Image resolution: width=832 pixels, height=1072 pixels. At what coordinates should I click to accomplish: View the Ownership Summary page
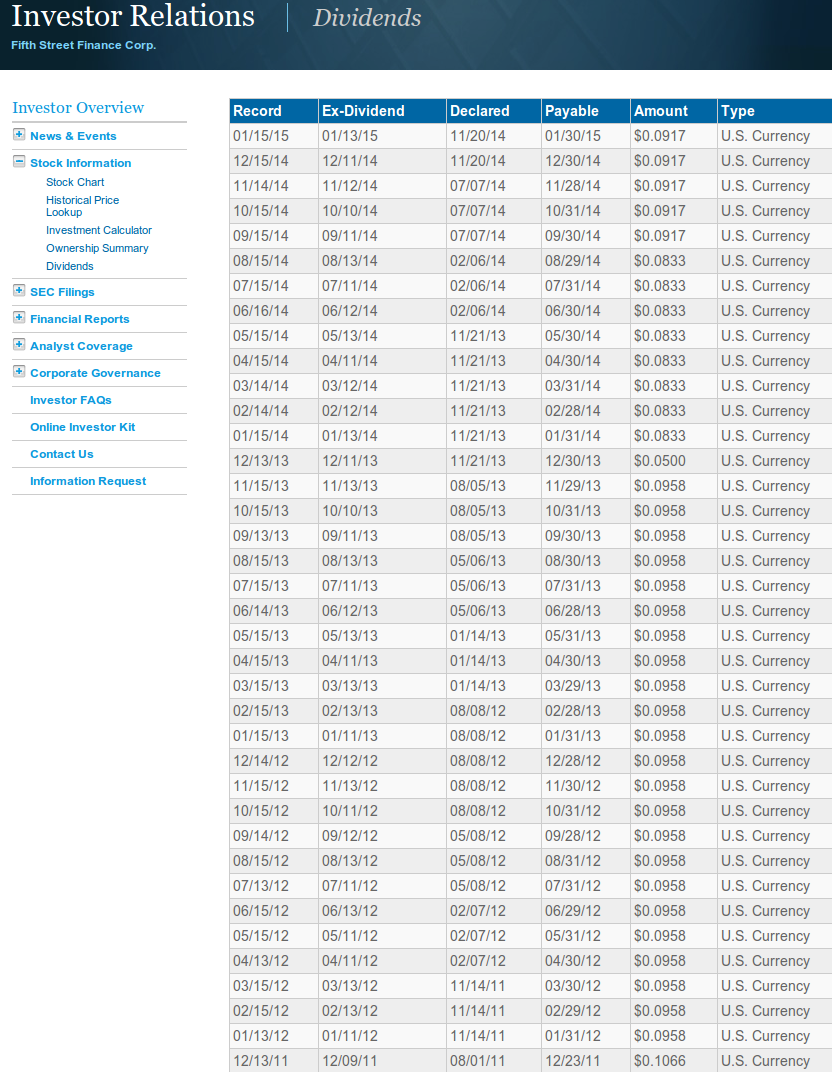click(x=97, y=248)
